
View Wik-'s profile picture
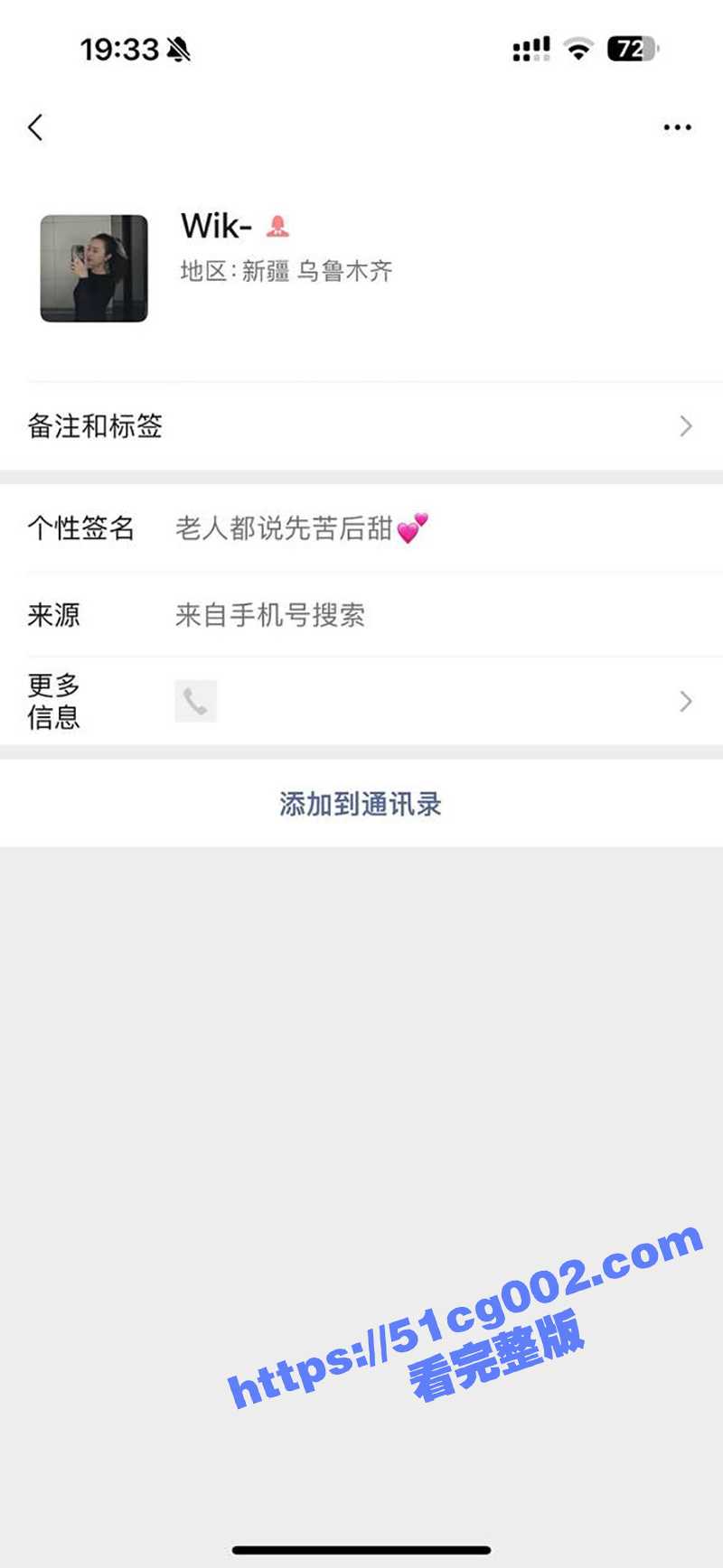tap(94, 268)
